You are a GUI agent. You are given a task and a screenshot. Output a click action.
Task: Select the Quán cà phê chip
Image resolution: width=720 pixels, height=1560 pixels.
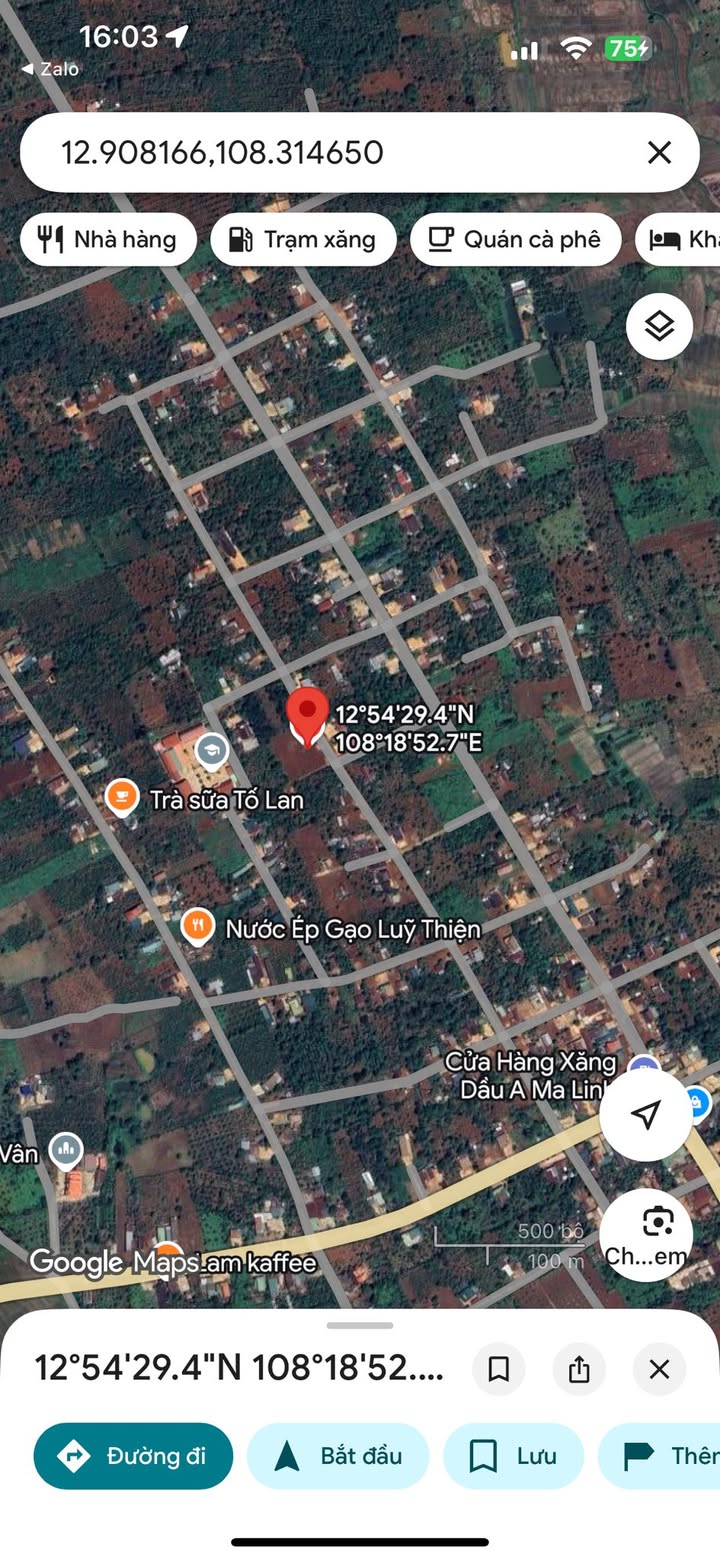tap(515, 239)
